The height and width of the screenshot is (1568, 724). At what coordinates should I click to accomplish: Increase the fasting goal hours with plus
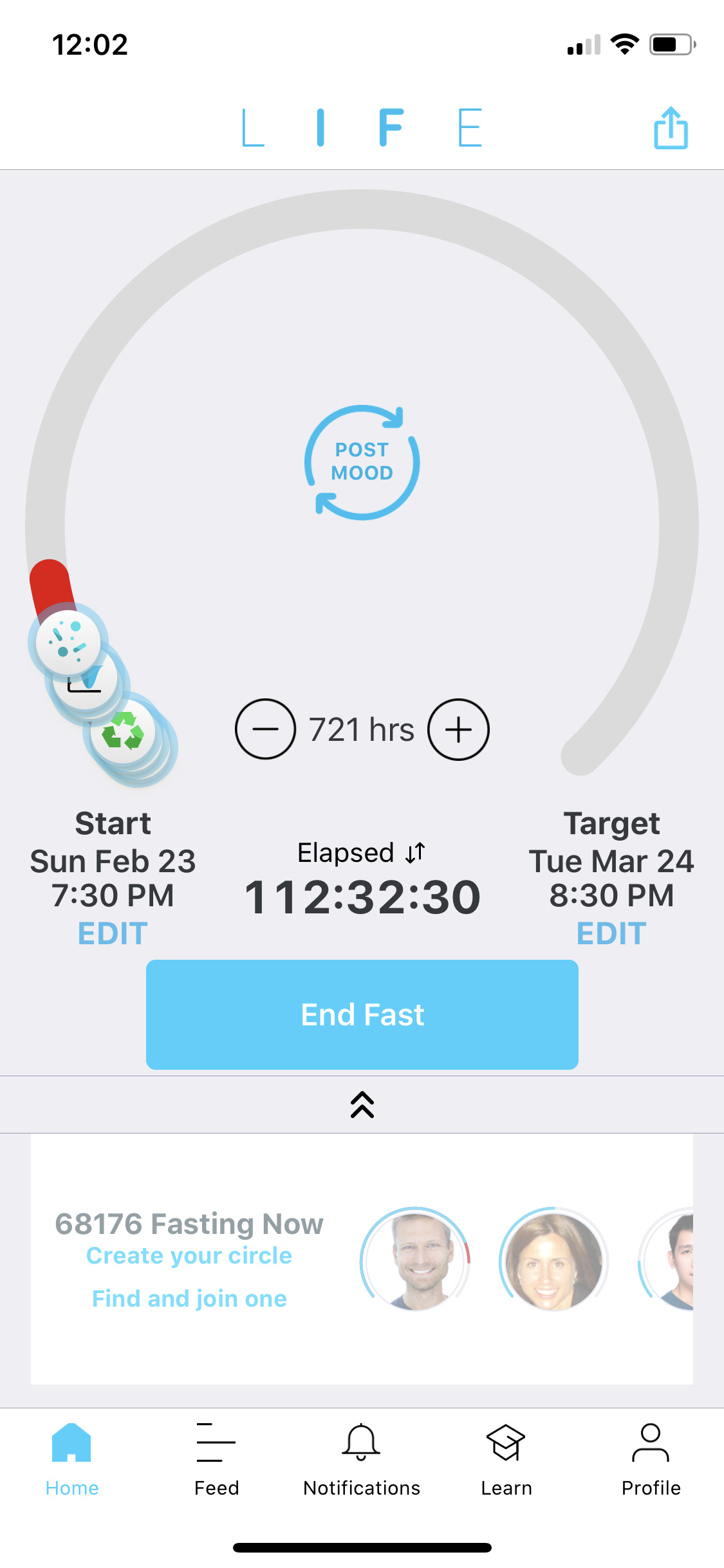click(x=459, y=729)
